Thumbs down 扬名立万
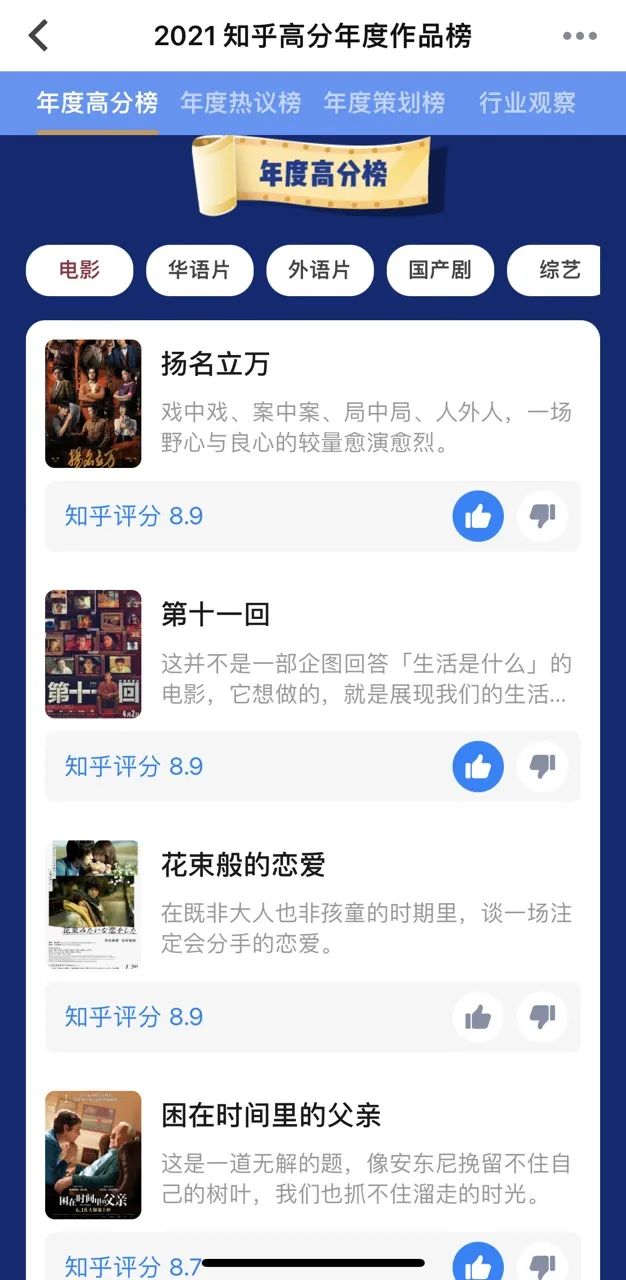The width and height of the screenshot is (626, 1280). (x=542, y=516)
